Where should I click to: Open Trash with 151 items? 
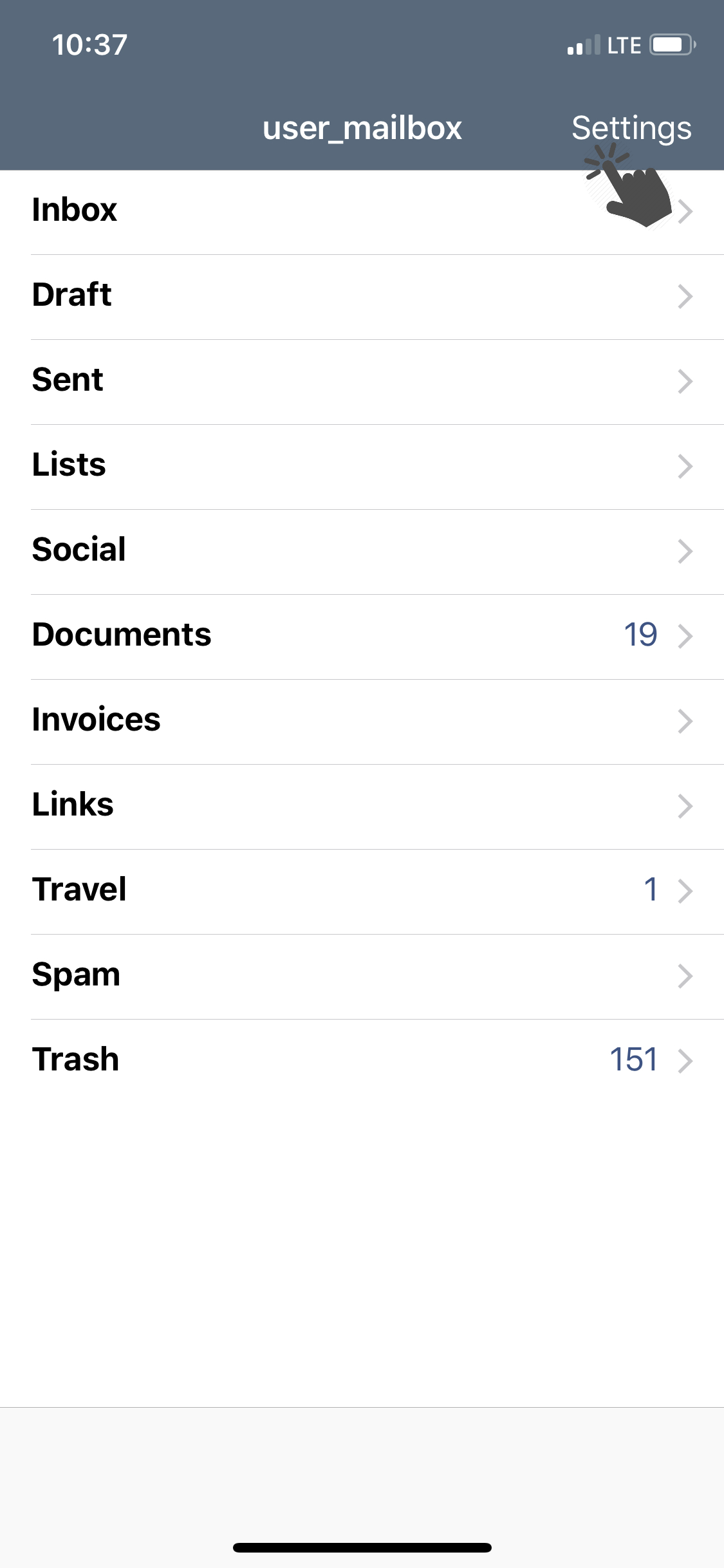point(362,1062)
